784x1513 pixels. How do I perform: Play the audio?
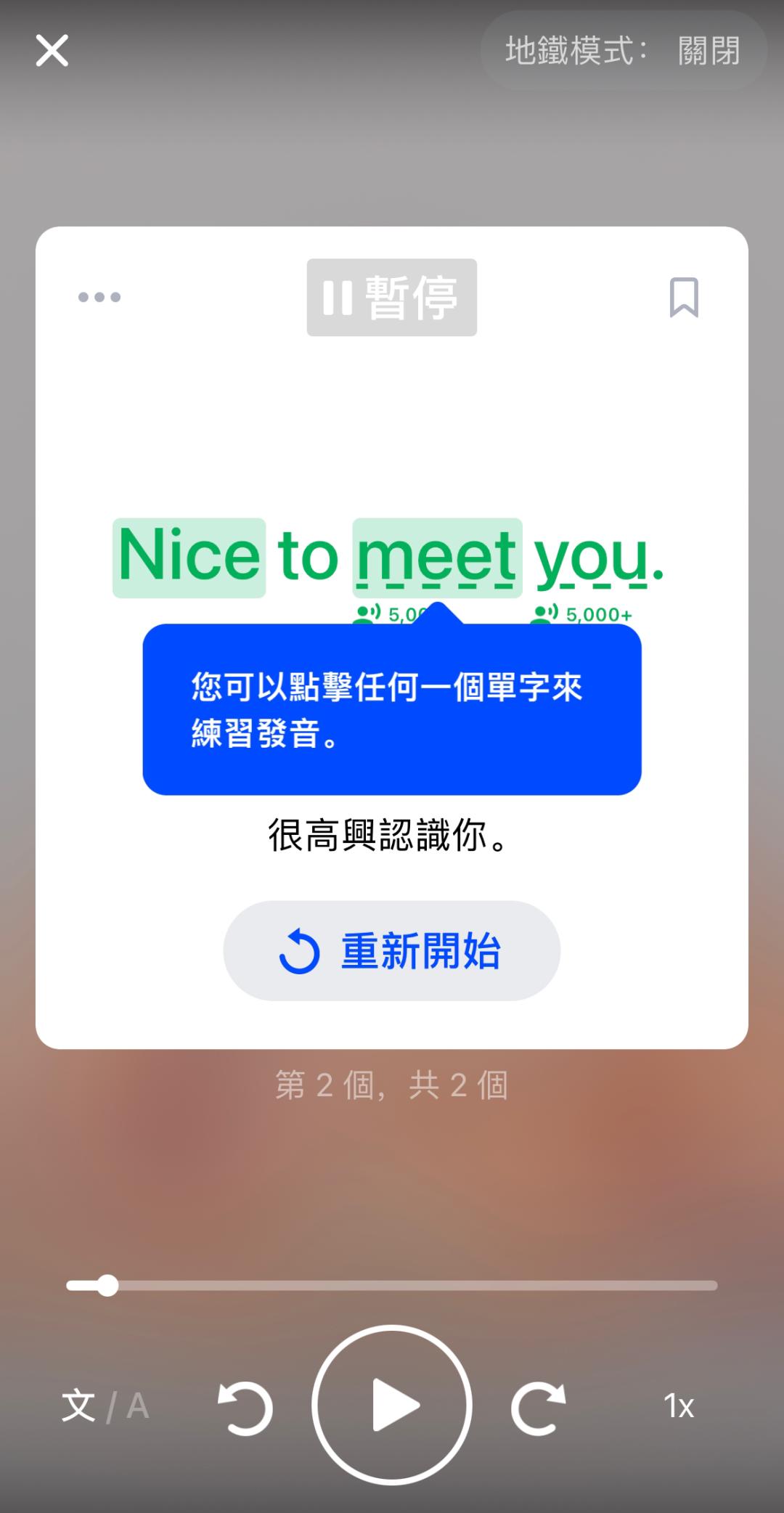coord(392,1406)
